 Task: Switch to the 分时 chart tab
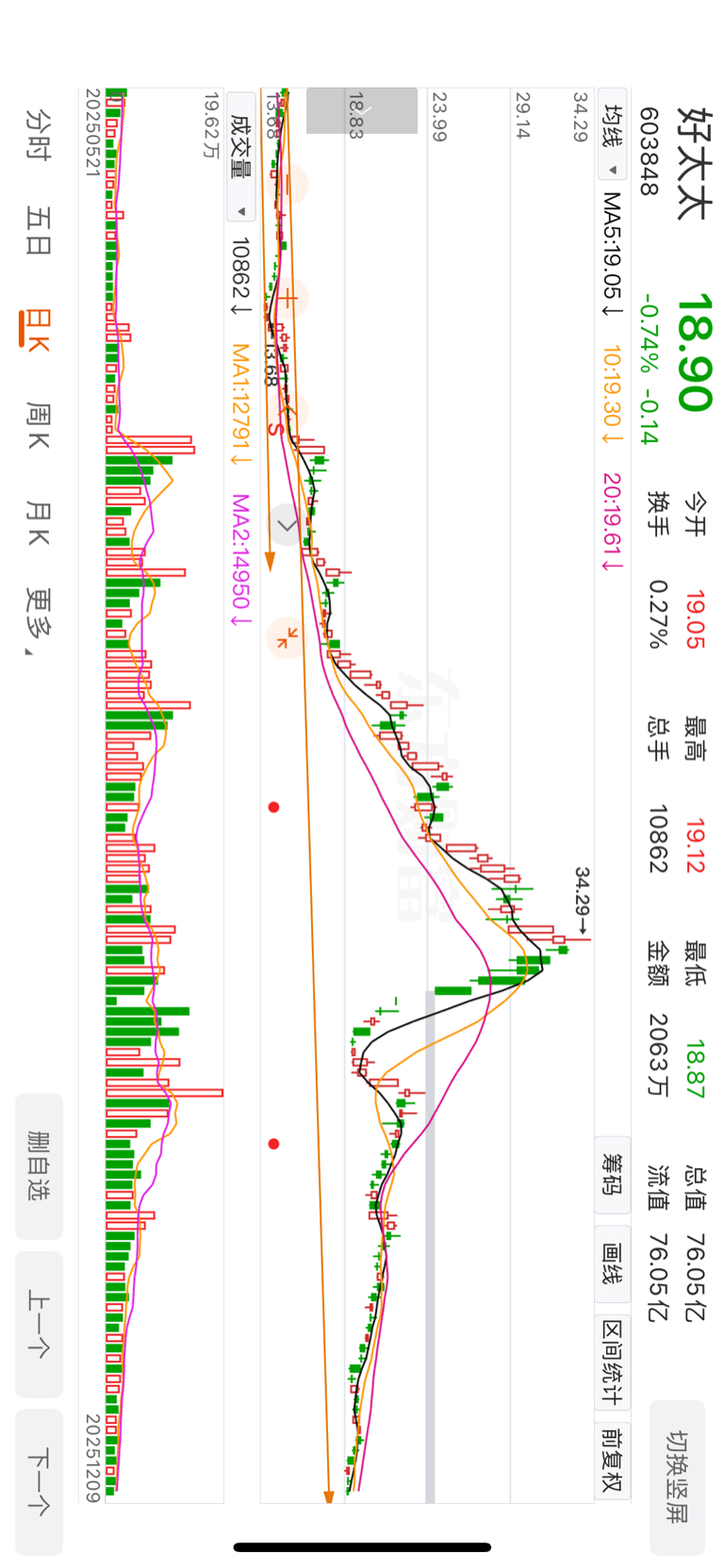point(40,134)
